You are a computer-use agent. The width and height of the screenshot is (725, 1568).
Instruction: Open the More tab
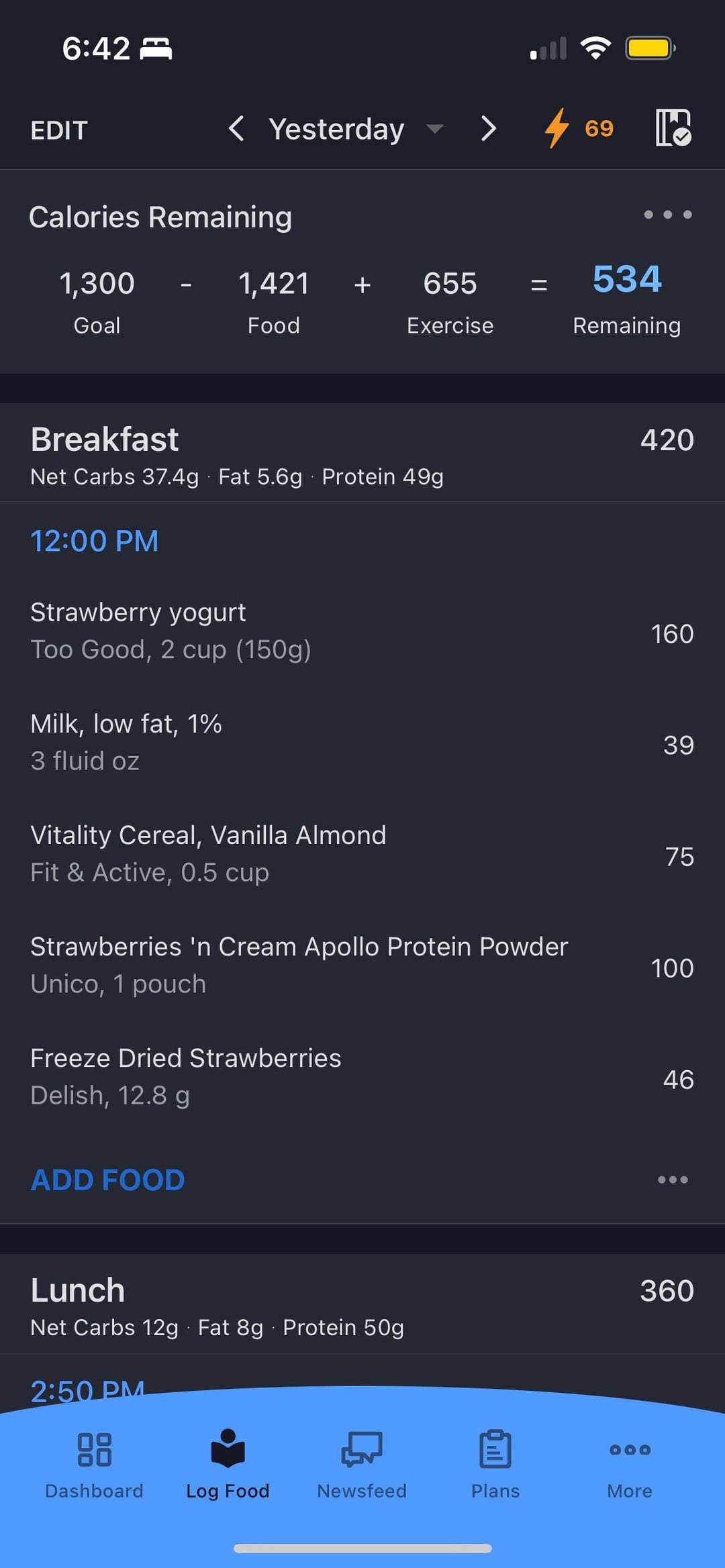(630, 1465)
